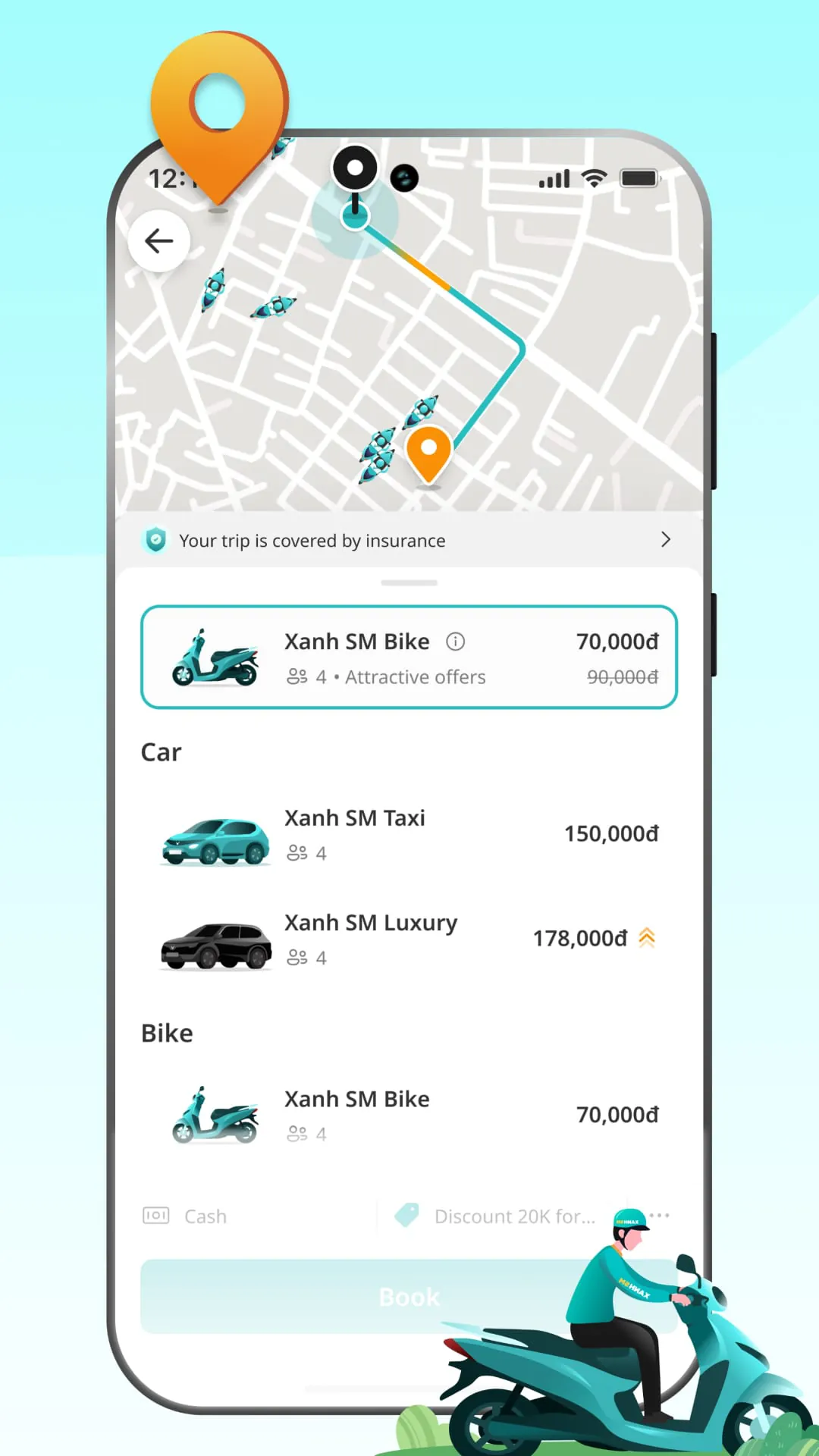The width and height of the screenshot is (819, 1456).
Task: Open the Bike category section
Action: [166, 1033]
